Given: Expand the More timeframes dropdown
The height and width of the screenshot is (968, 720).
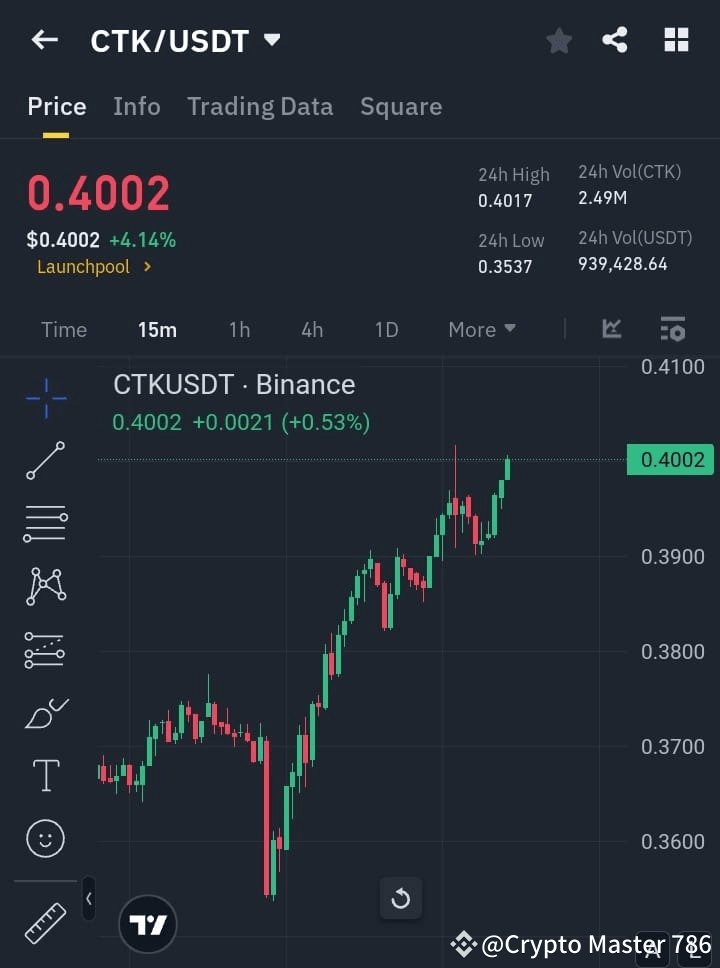Looking at the screenshot, I should click(481, 329).
